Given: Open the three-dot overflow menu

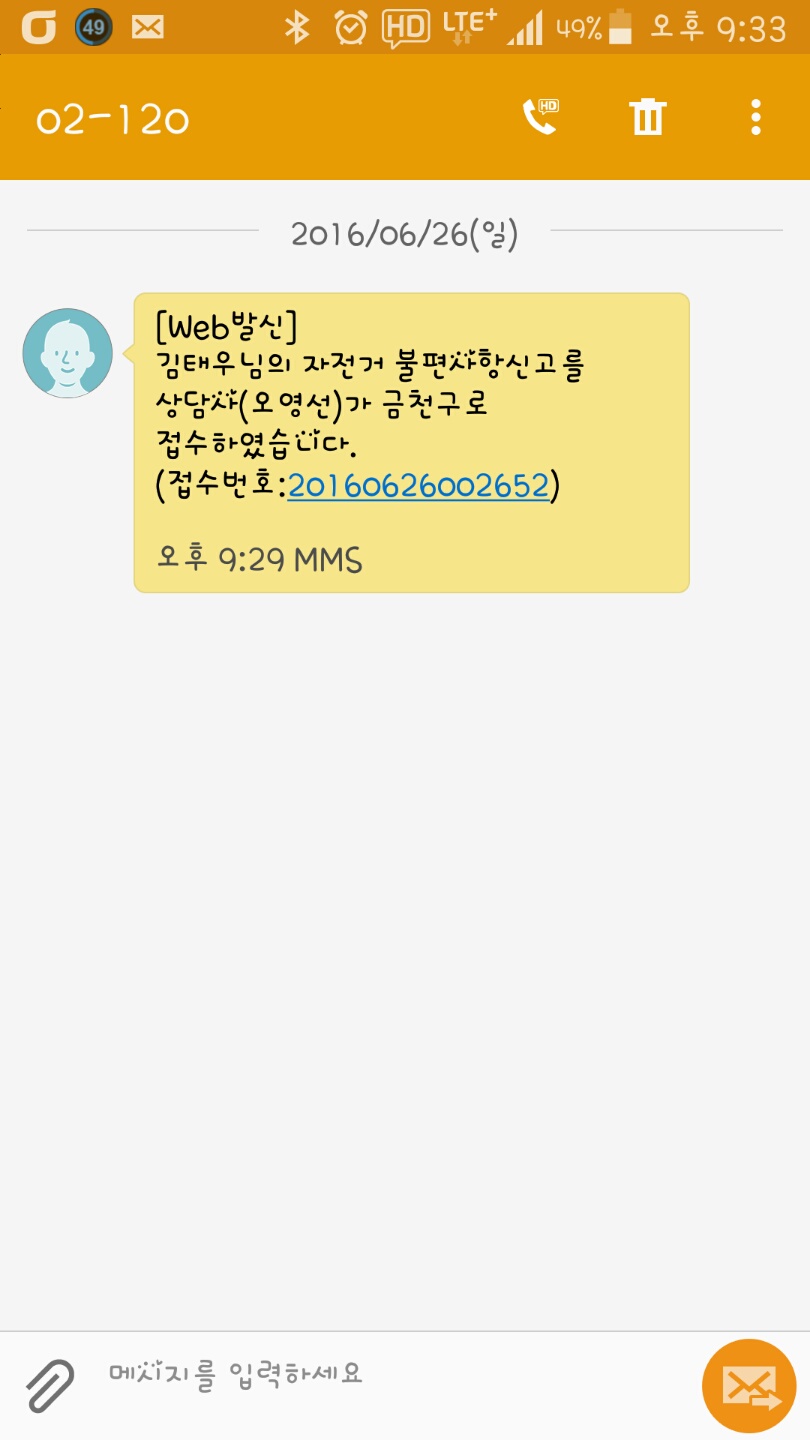Looking at the screenshot, I should [756, 118].
